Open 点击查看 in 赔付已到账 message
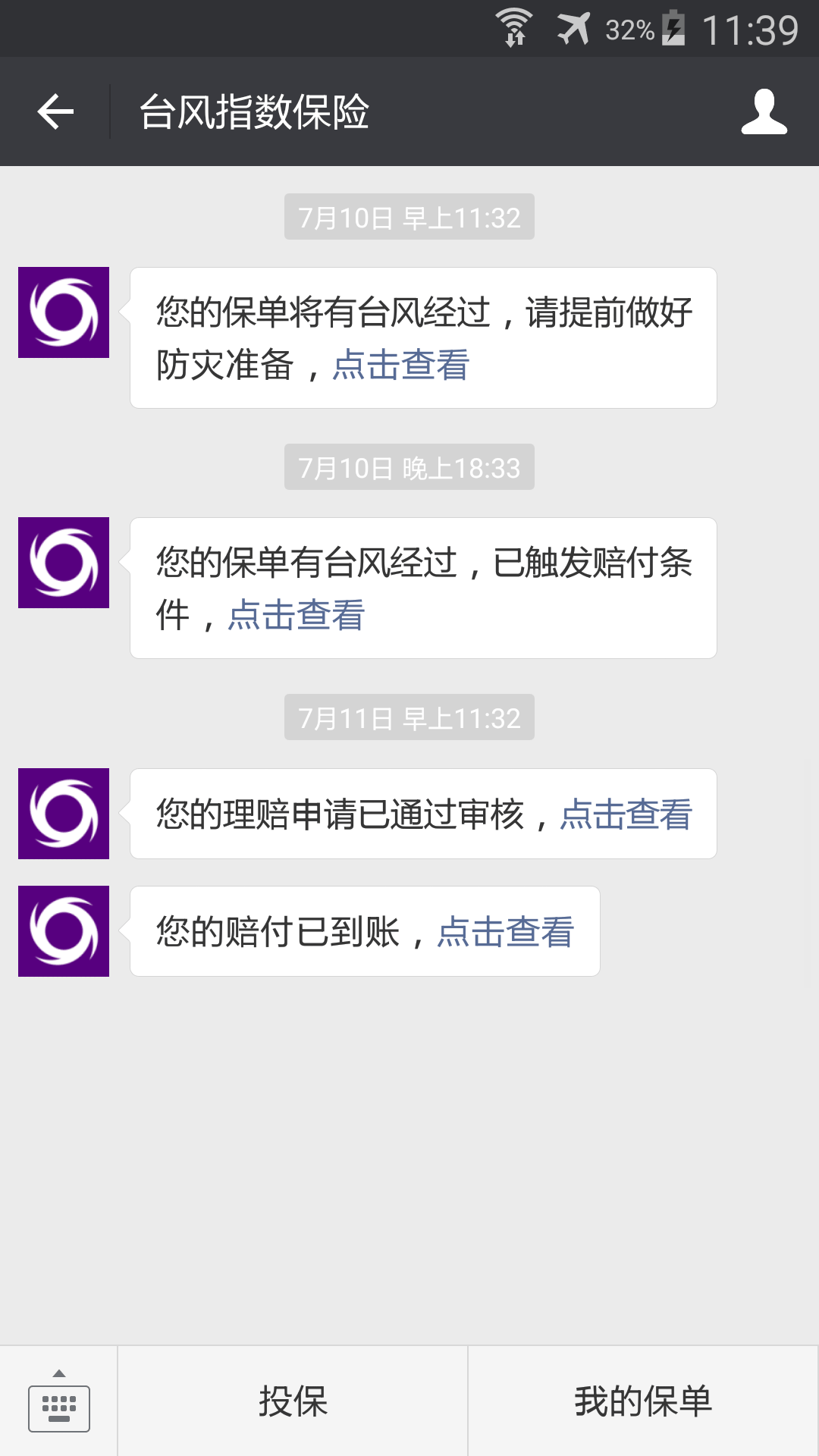The width and height of the screenshot is (819, 1456). click(506, 932)
